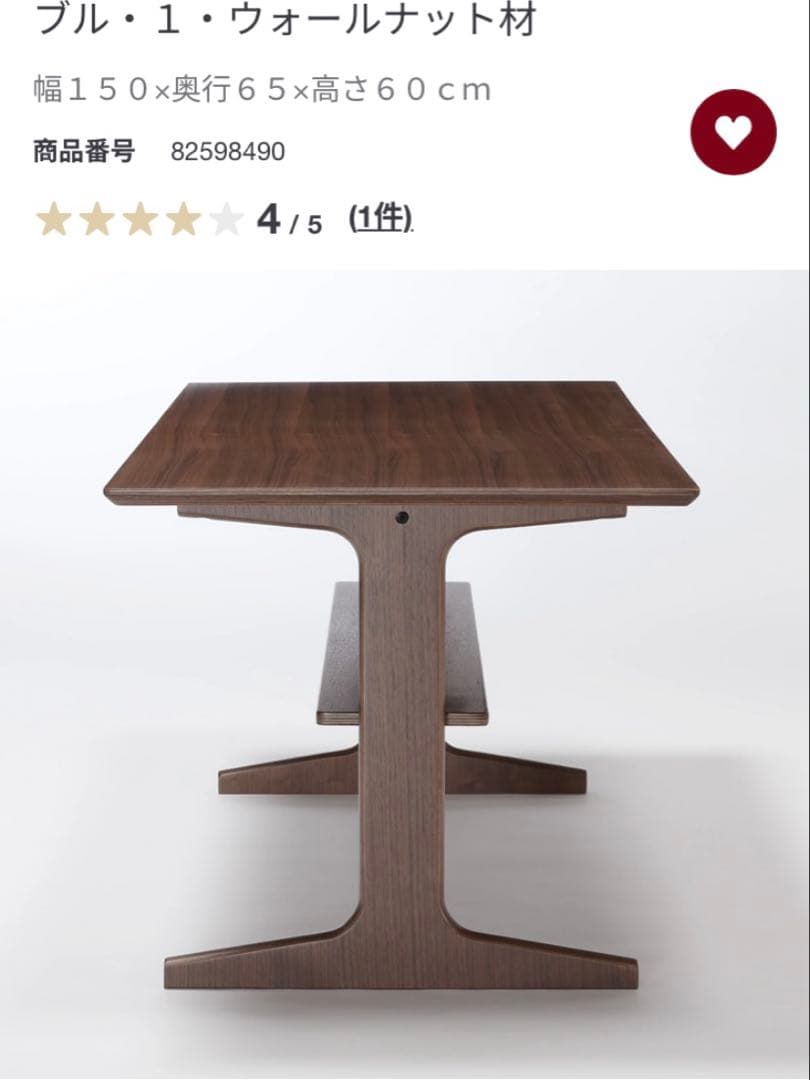Select the first rating star
Image resolution: width=810 pixels, height=1080 pixels.
click(x=52, y=218)
